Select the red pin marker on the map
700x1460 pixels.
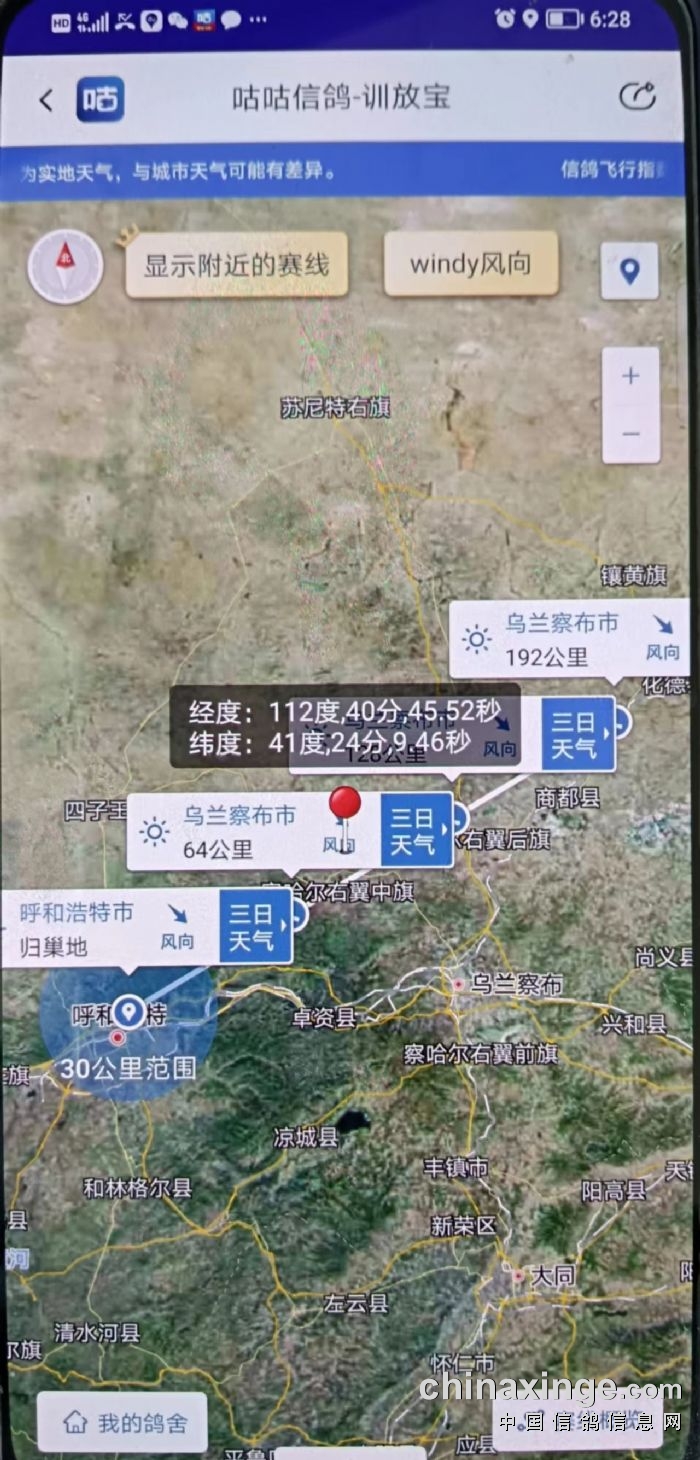point(345,806)
